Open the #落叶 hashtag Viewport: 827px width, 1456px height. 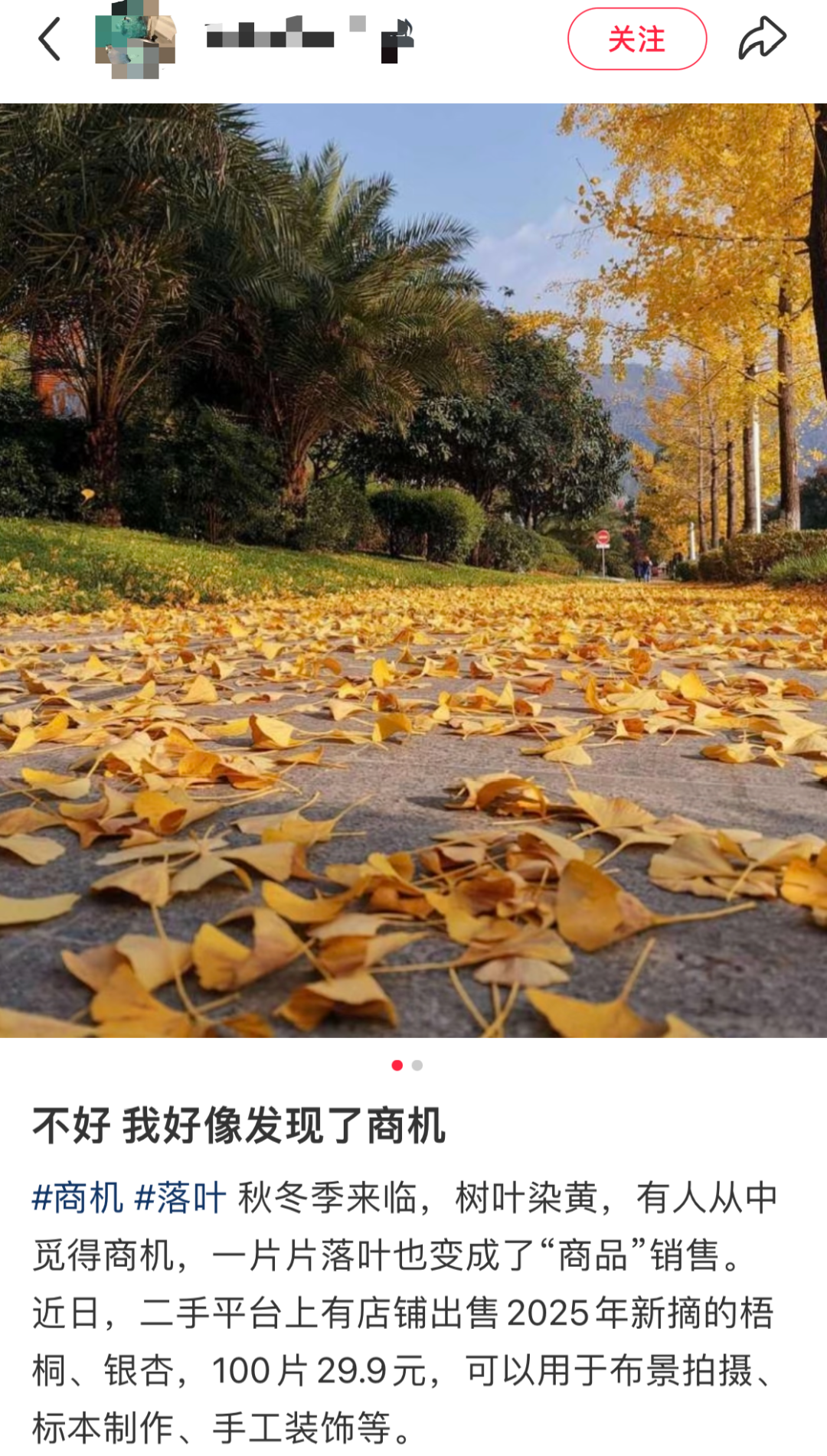tap(181, 1198)
